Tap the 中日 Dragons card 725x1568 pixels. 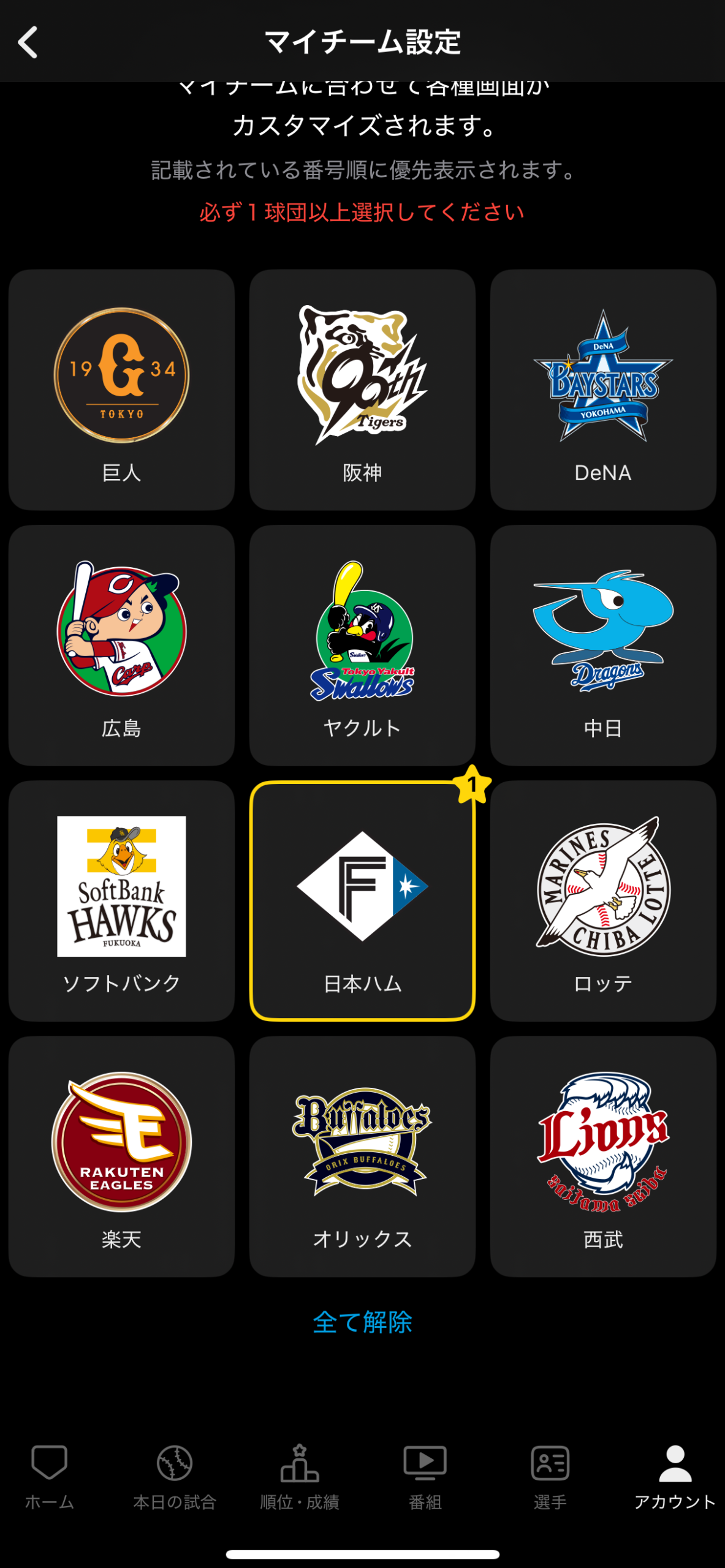point(603,645)
